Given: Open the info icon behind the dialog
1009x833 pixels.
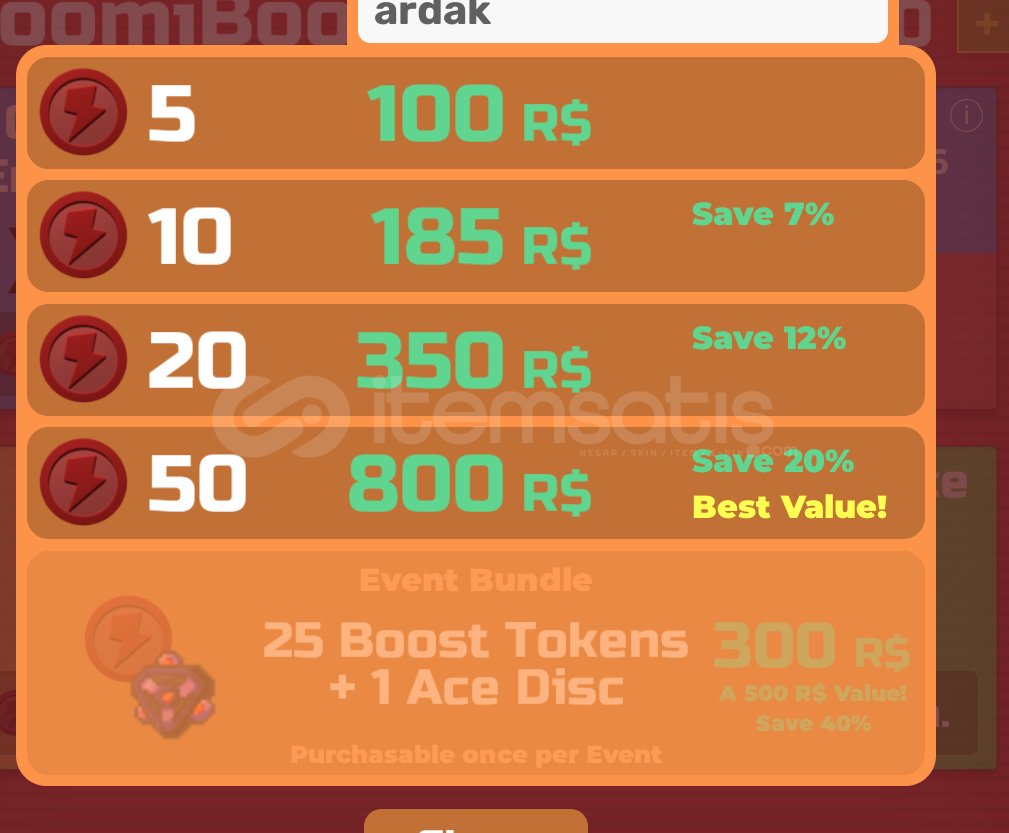Looking at the screenshot, I should point(966,117).
